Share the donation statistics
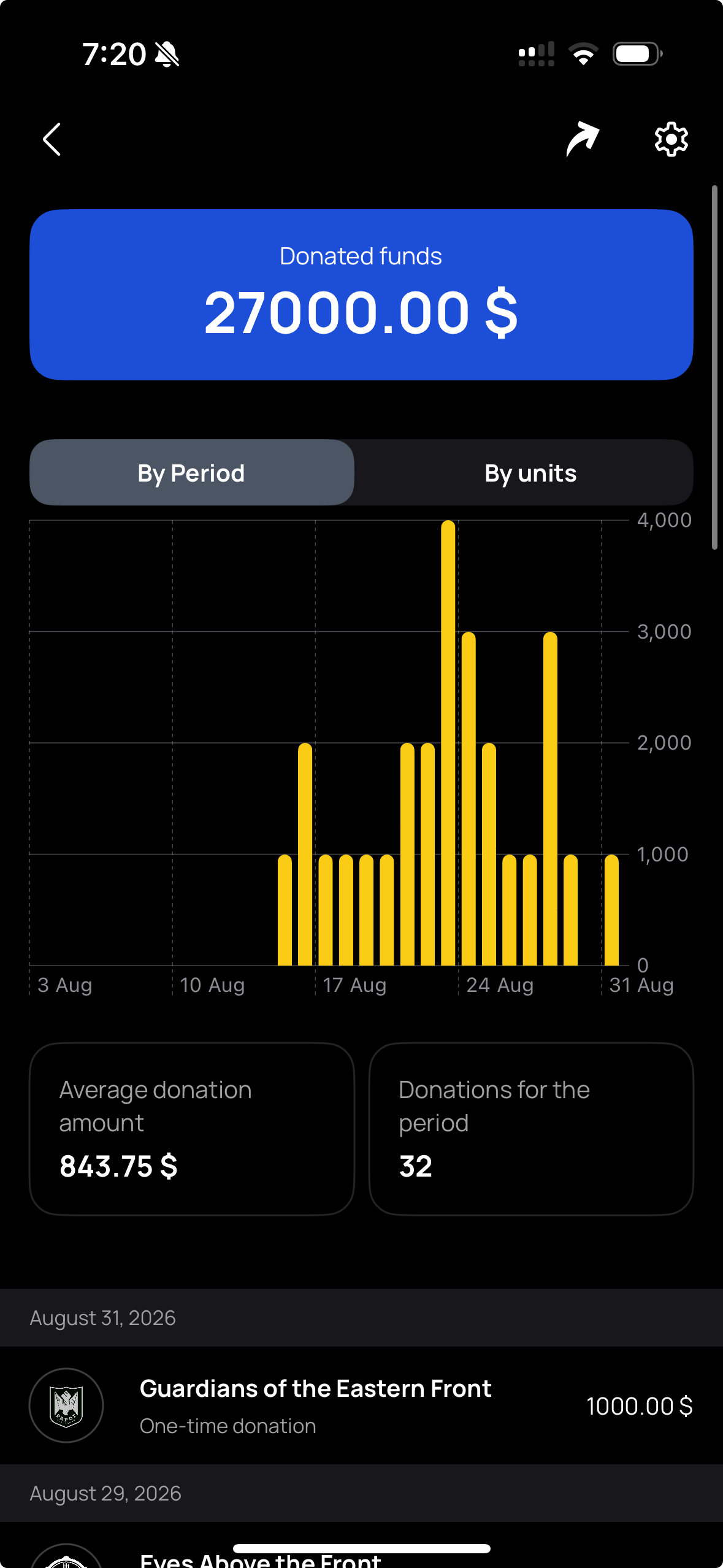Image resolution: width=723 pixels, height=1568 pixels. coord(582,139)
